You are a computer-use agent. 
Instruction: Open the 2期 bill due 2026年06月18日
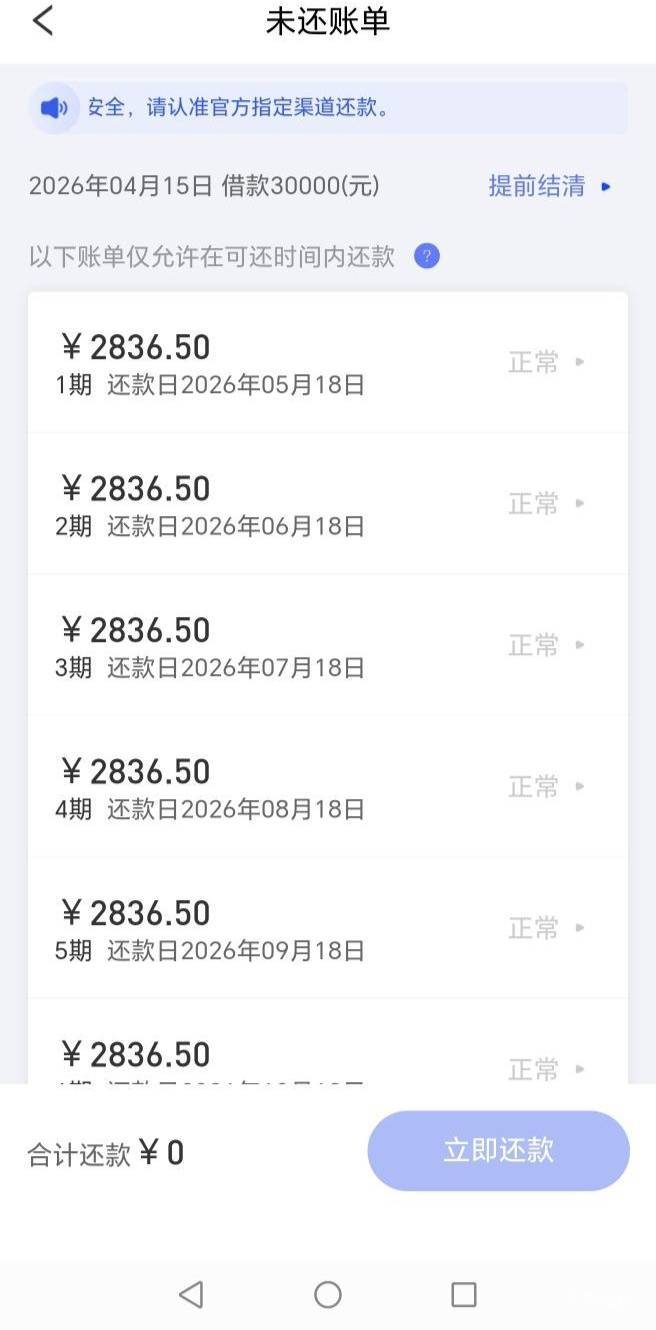point(328,503)
